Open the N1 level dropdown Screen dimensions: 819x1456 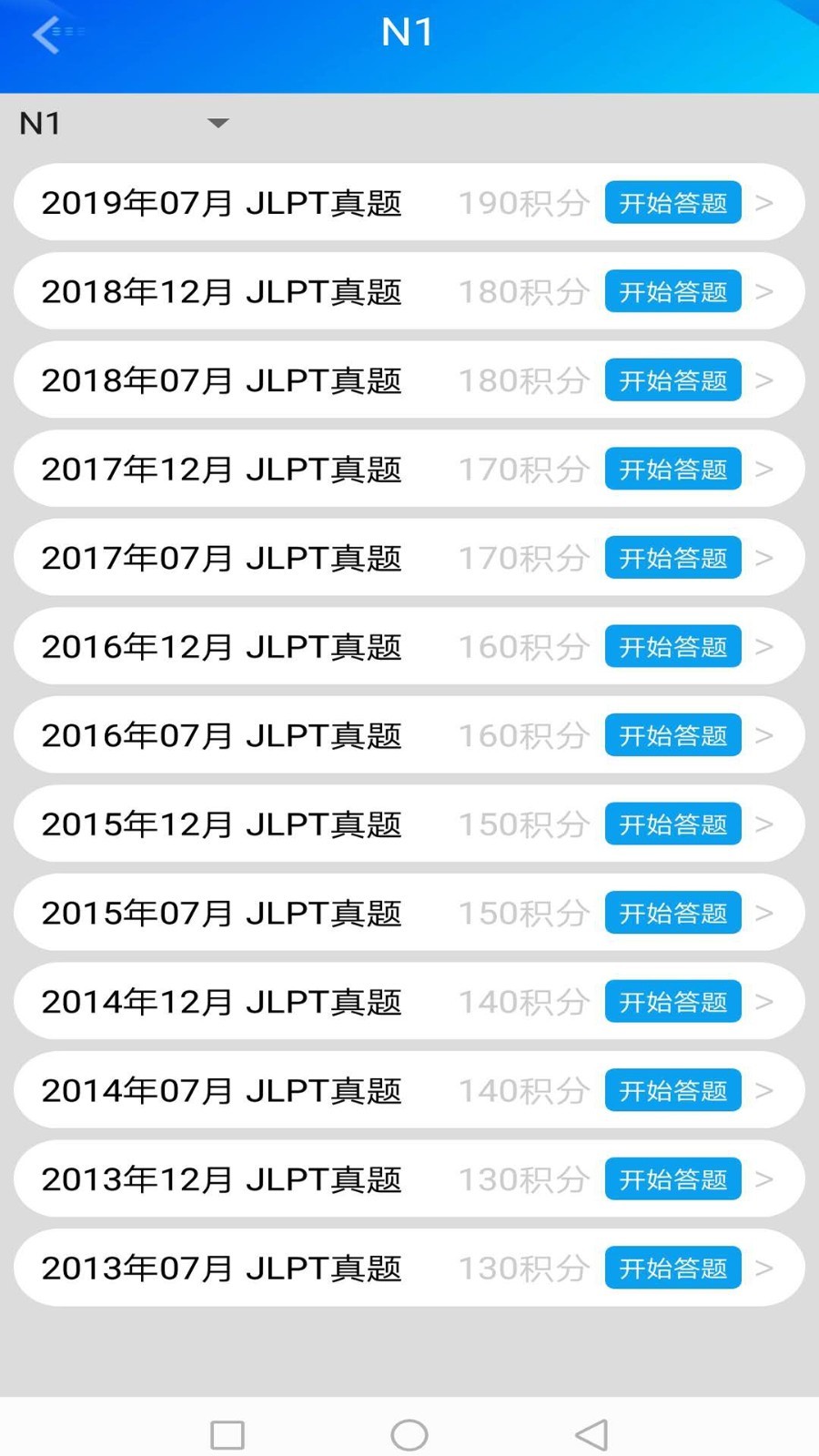point(217,123)
